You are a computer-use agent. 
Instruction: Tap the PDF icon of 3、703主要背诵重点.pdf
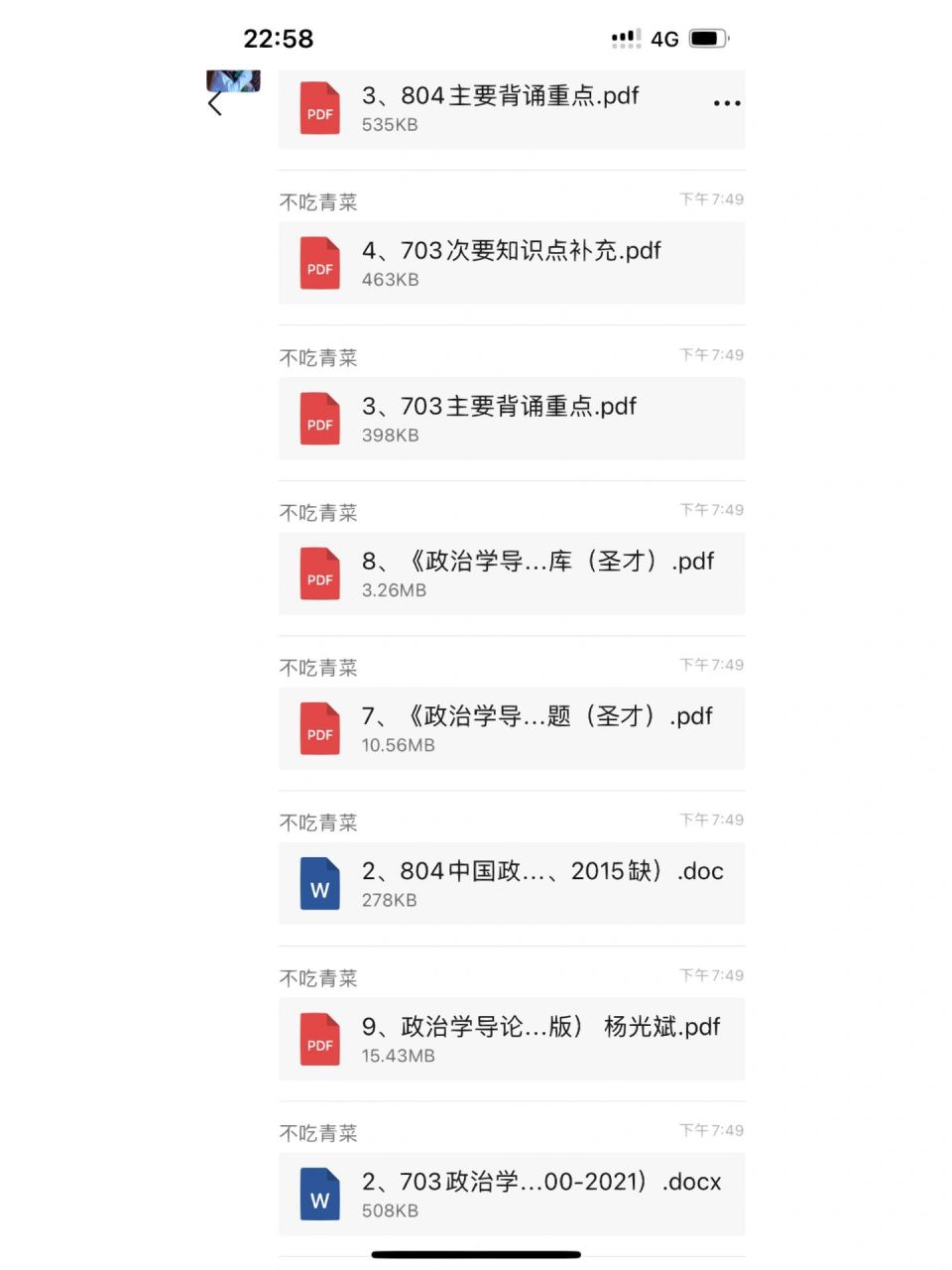tap(318, 419)
